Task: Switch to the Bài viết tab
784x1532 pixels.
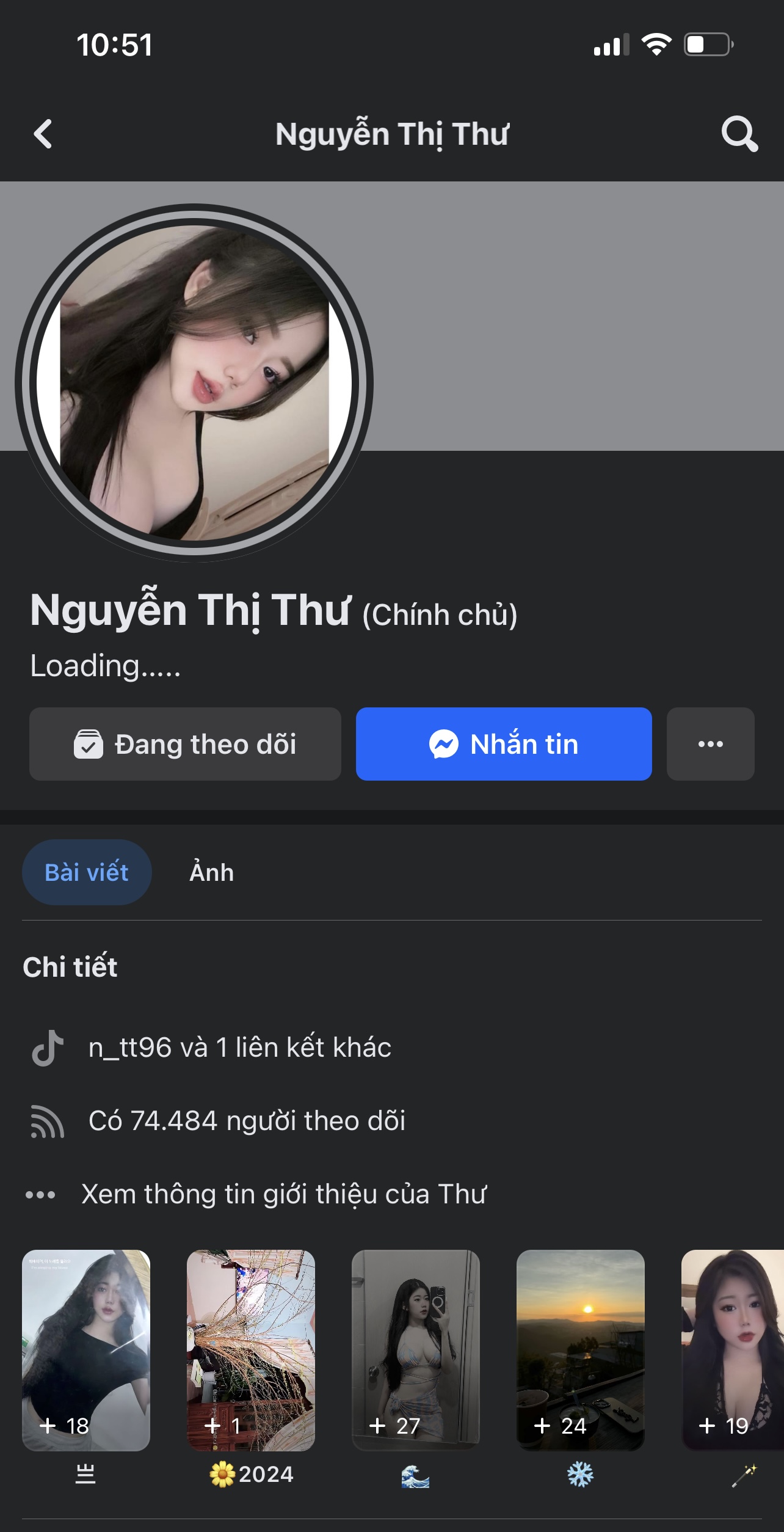Action: pyautogui.click(x=87, y=872)
